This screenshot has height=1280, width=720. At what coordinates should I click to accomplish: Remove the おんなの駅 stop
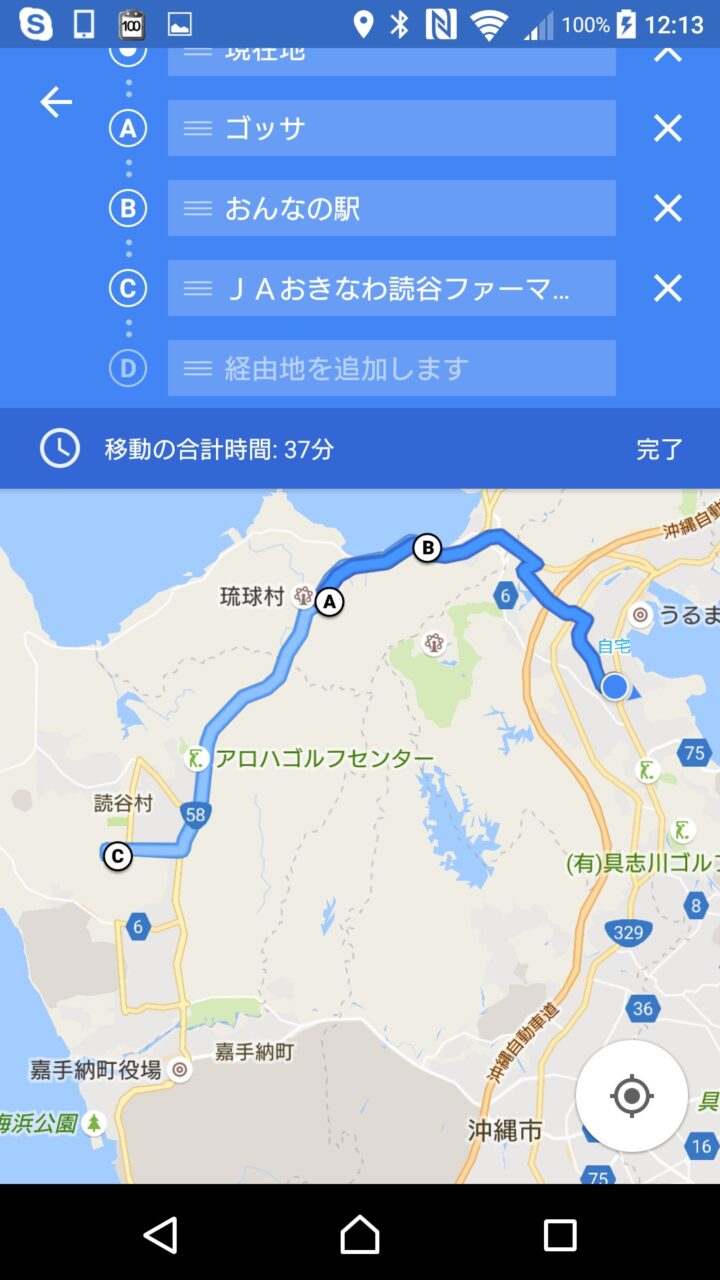pos(667,208)
